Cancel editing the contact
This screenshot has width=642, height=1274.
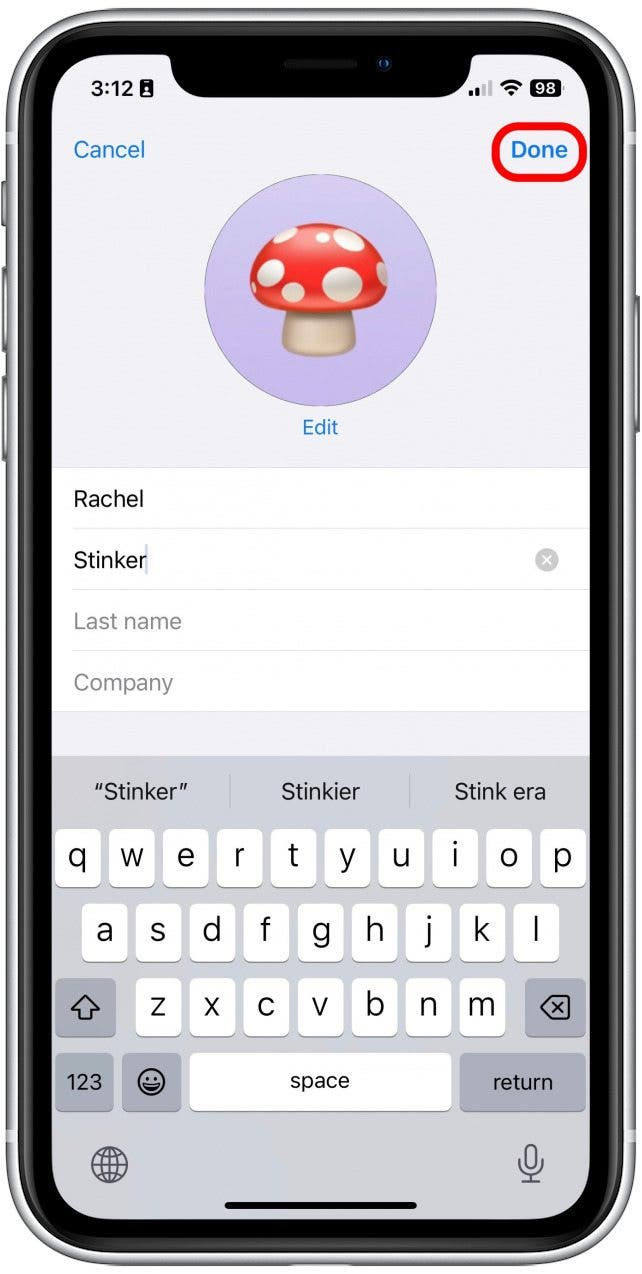(x=109, y=150)
